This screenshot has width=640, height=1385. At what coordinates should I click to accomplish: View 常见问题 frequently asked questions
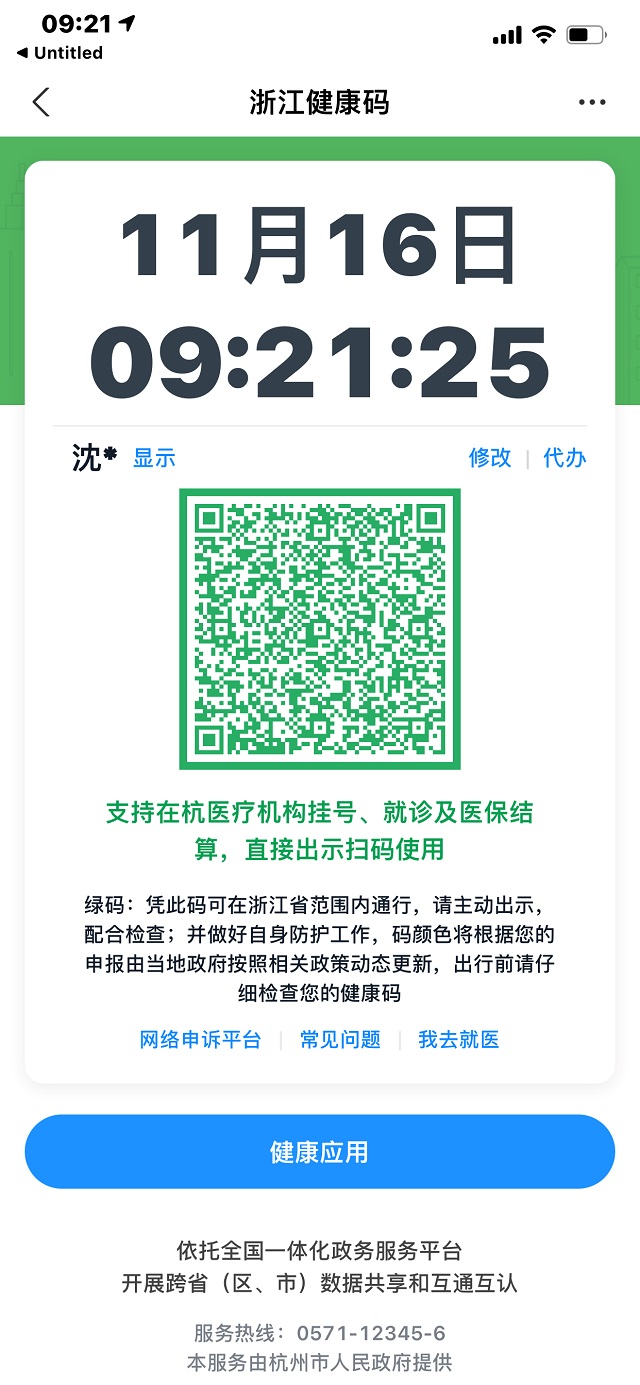tap(340, 1040)
